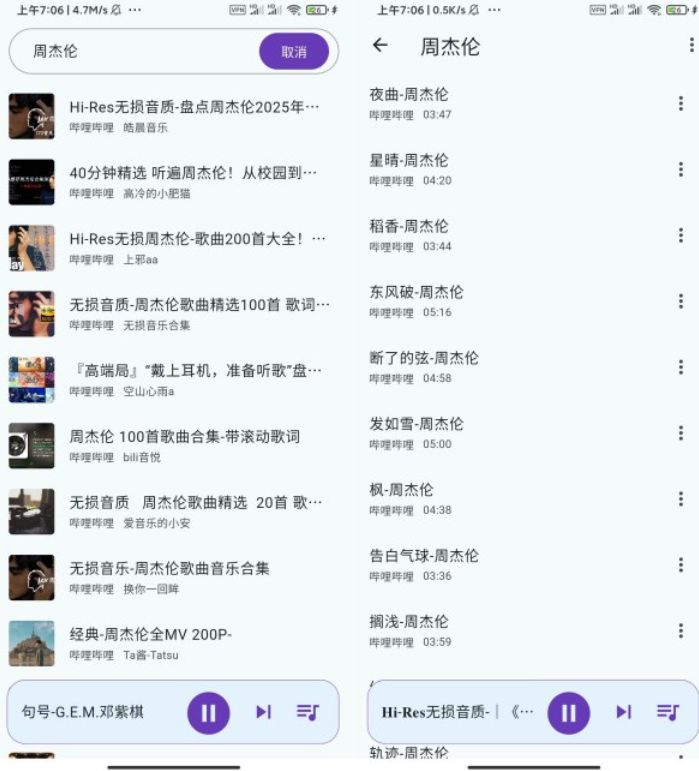The image size is (699, 771).
Task: Tap the 取消 button in the search bar
Action: click(x=293, y=51)
